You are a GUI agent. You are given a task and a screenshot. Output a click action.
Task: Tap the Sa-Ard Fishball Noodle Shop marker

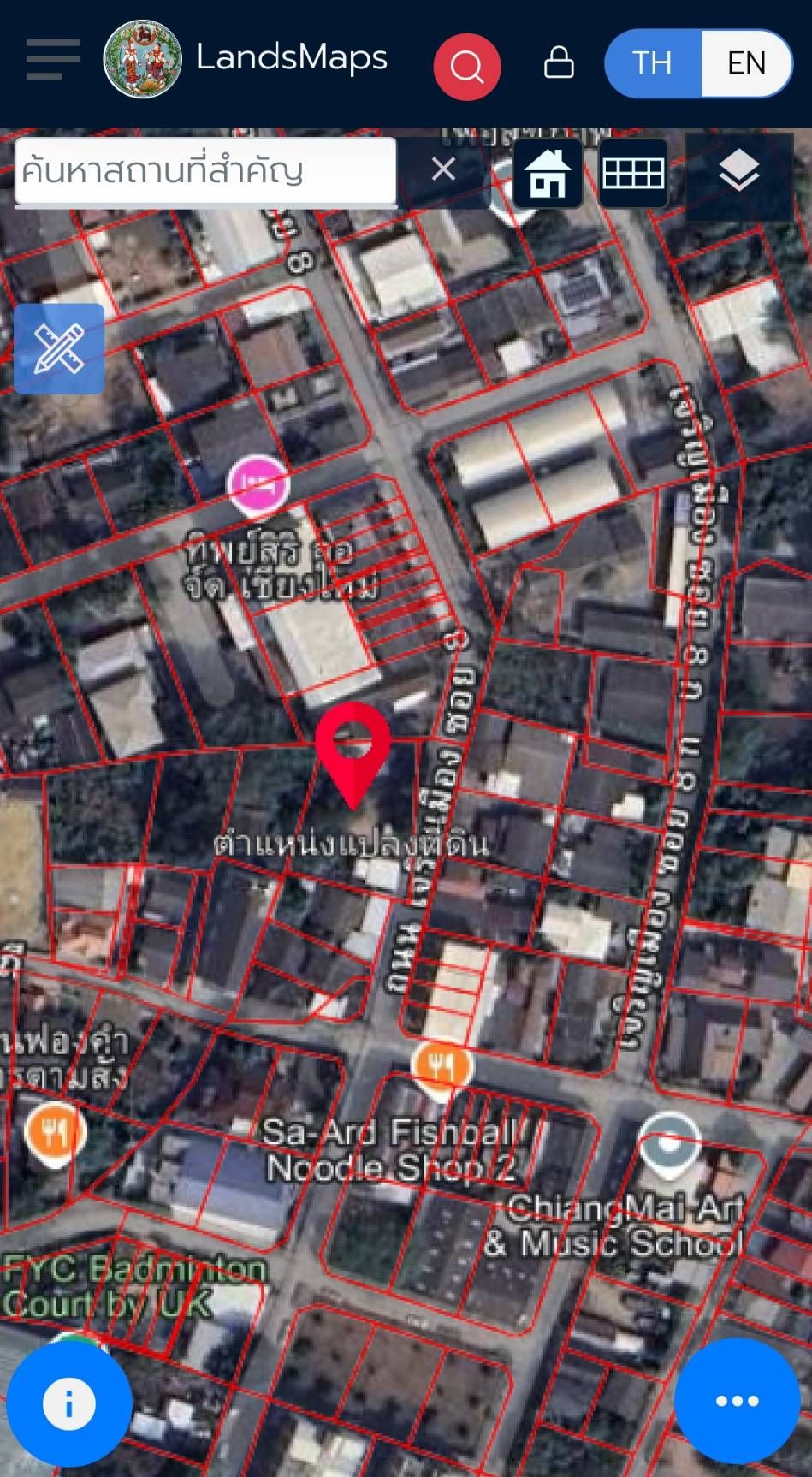(x=442, y=1068)
